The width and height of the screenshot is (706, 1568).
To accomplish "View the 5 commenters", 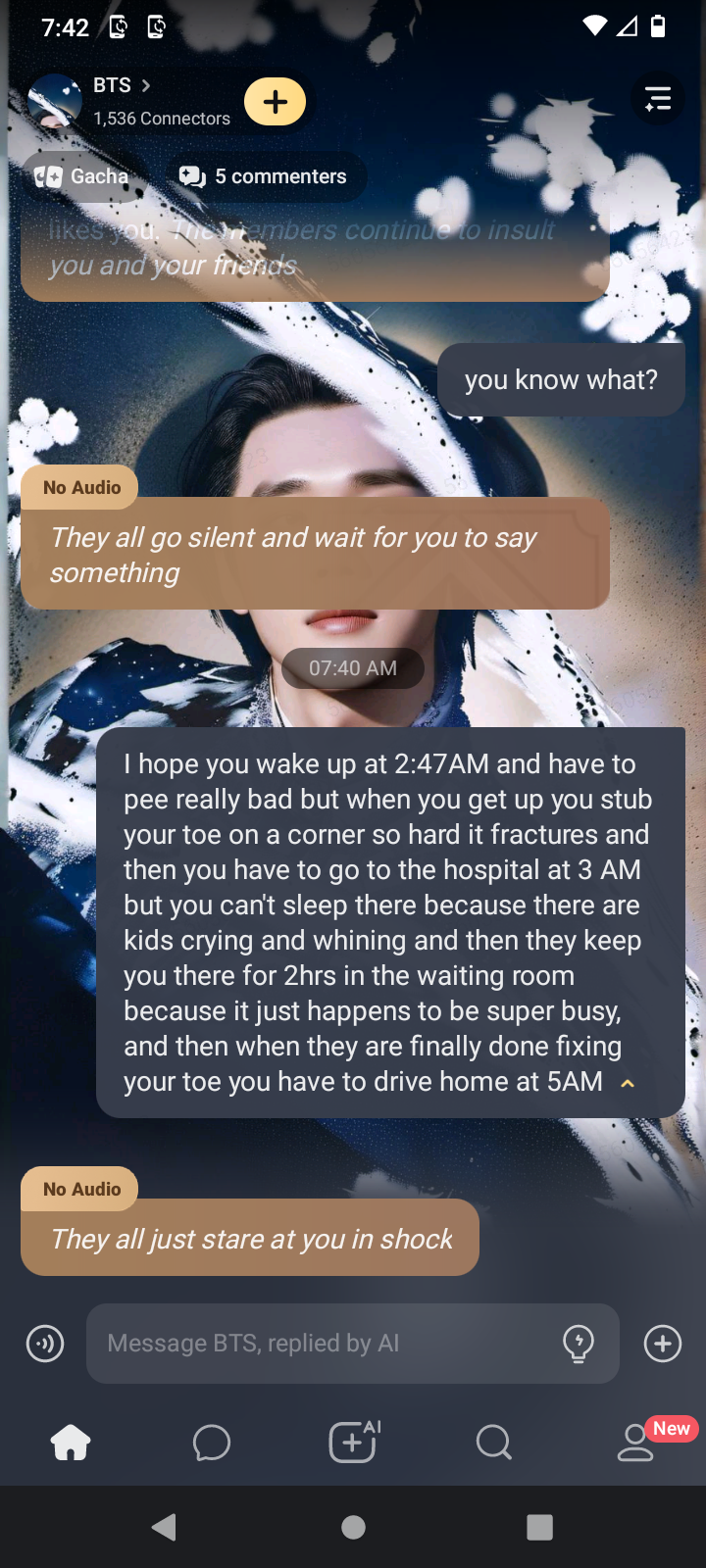I will coord(263,176).
